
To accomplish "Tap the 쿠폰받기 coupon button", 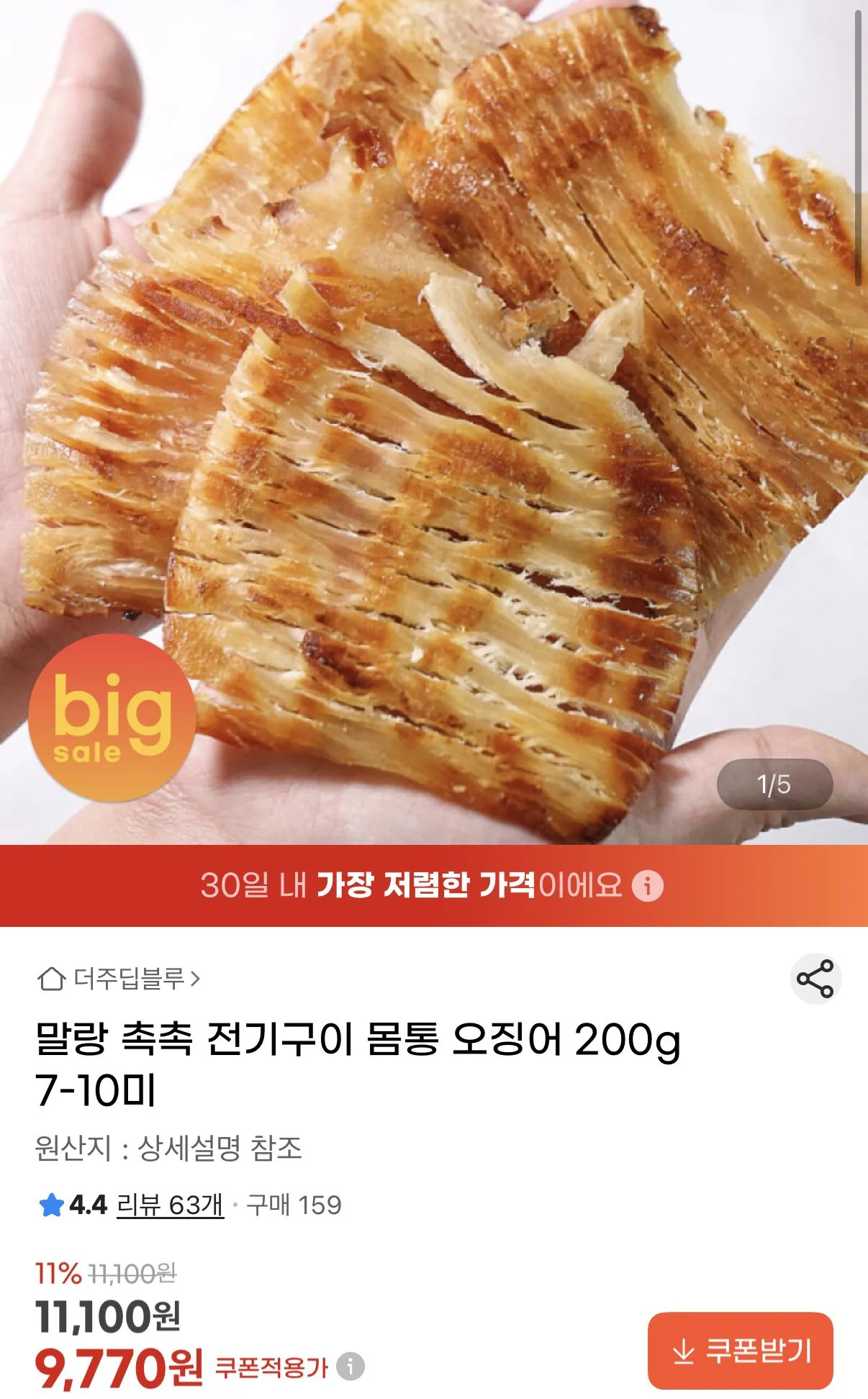I will (x=741, y=1348).
